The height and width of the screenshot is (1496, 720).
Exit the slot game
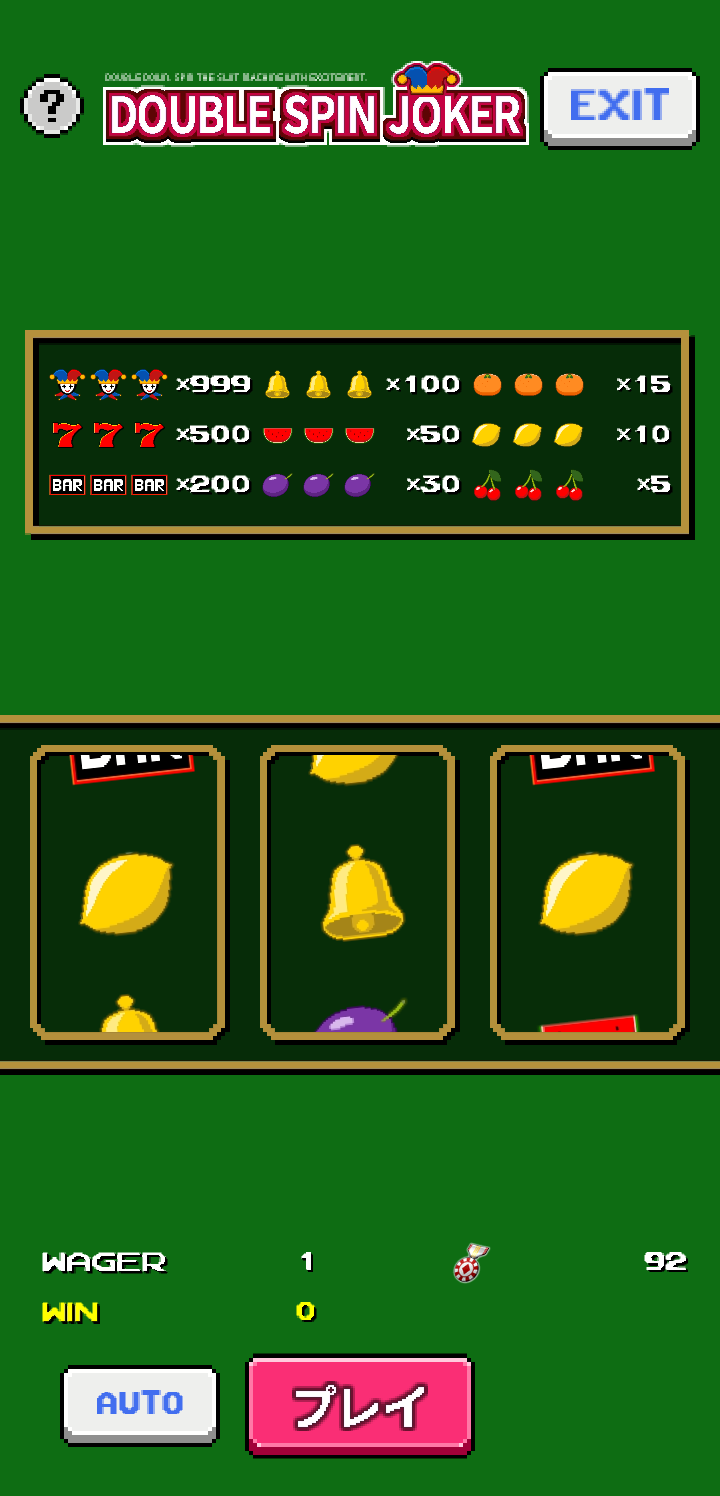(x=620, y=107)
